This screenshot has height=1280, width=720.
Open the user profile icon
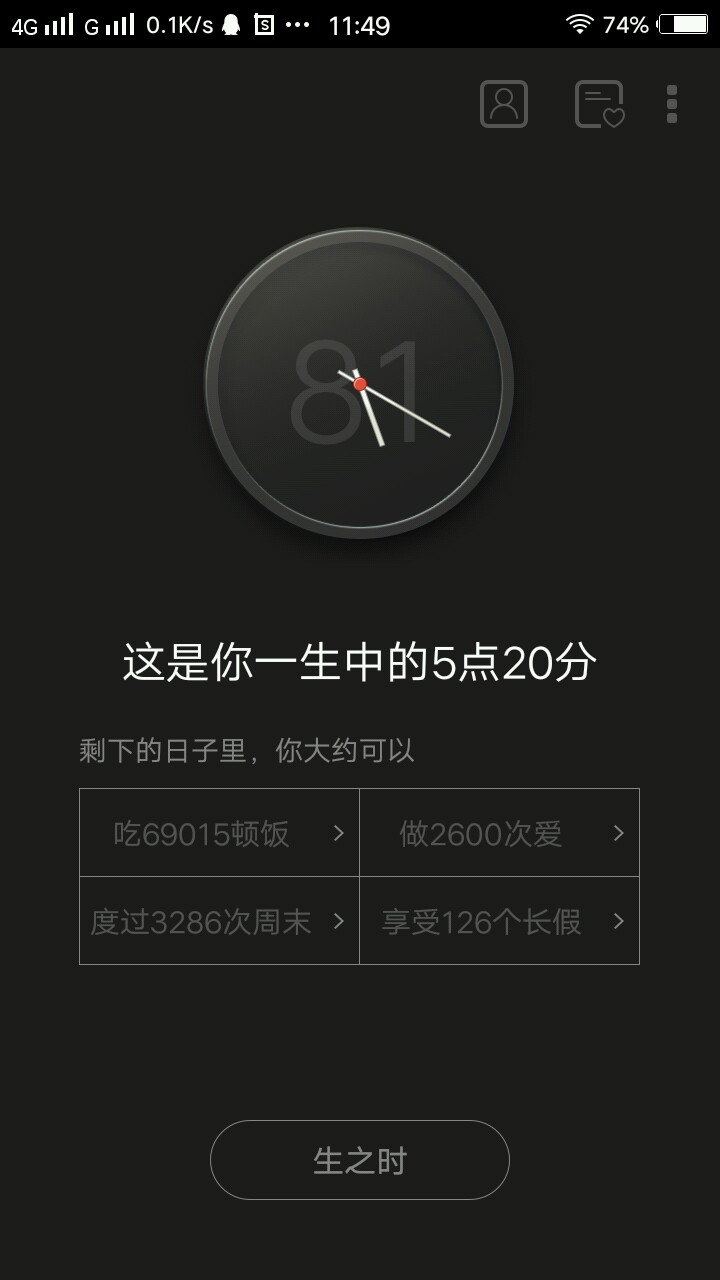click(x=504, y=104)
